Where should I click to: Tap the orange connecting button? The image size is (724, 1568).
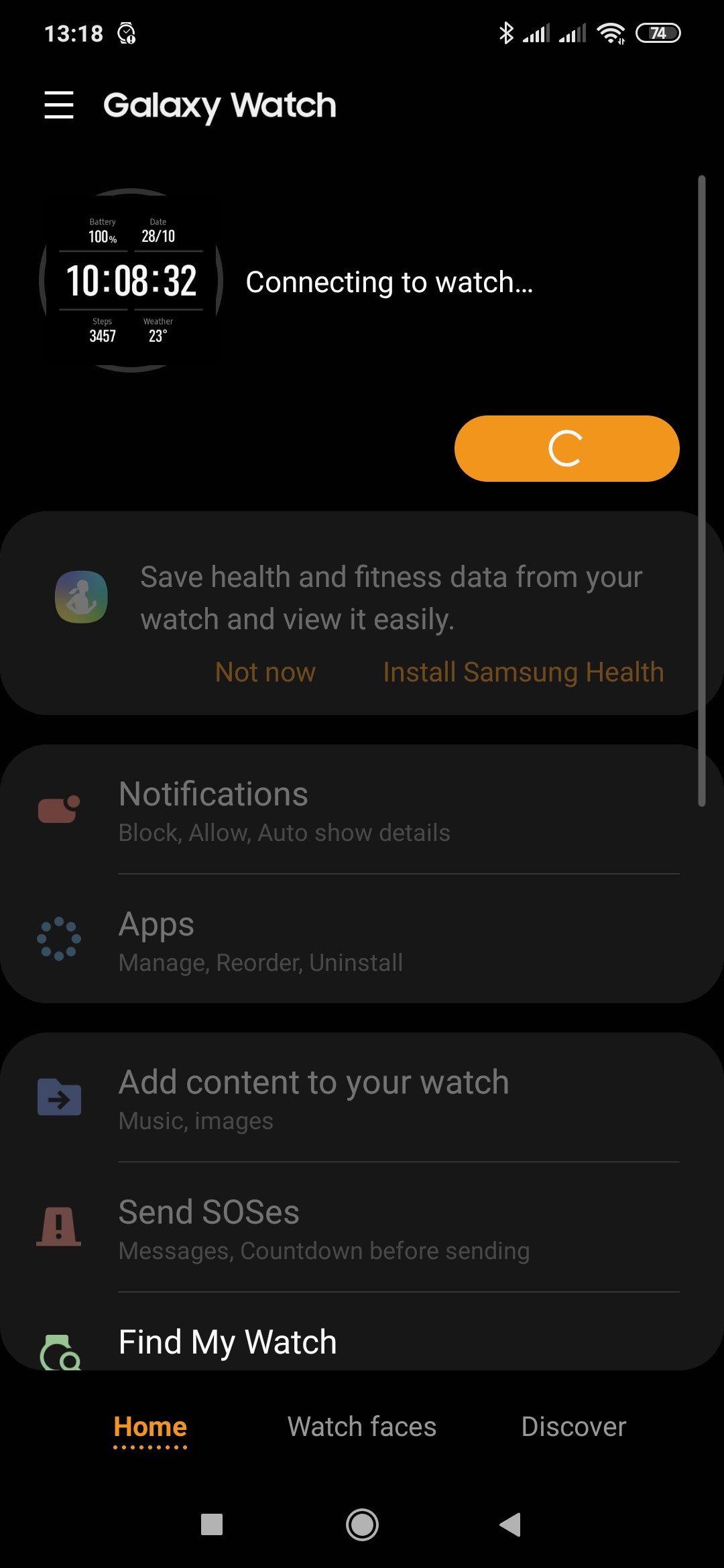click(x=566, y=448)
